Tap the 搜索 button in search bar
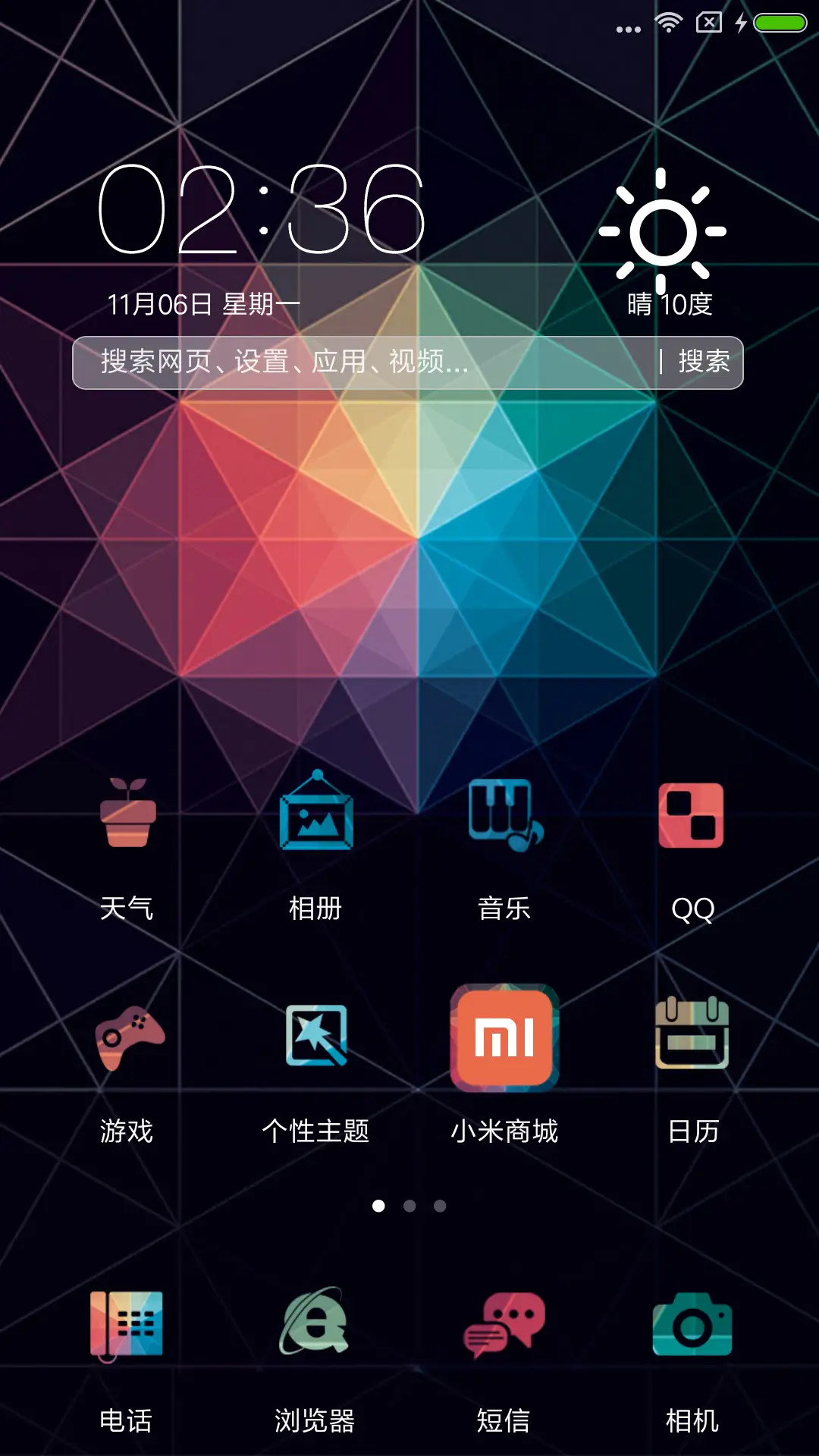Viewport: 819px width, 1456px height. point(704,362)
